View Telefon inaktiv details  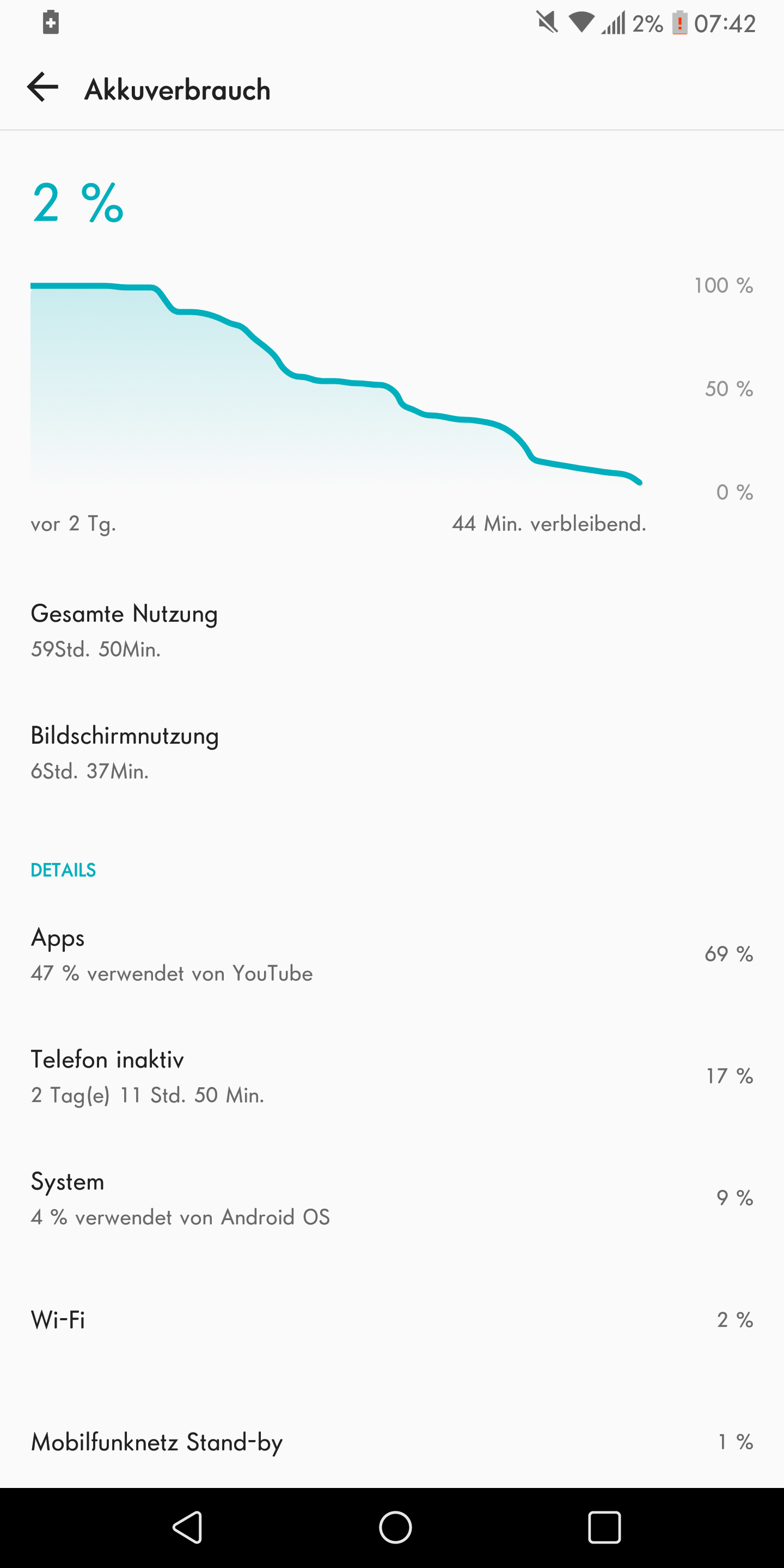pos(392,1076)
